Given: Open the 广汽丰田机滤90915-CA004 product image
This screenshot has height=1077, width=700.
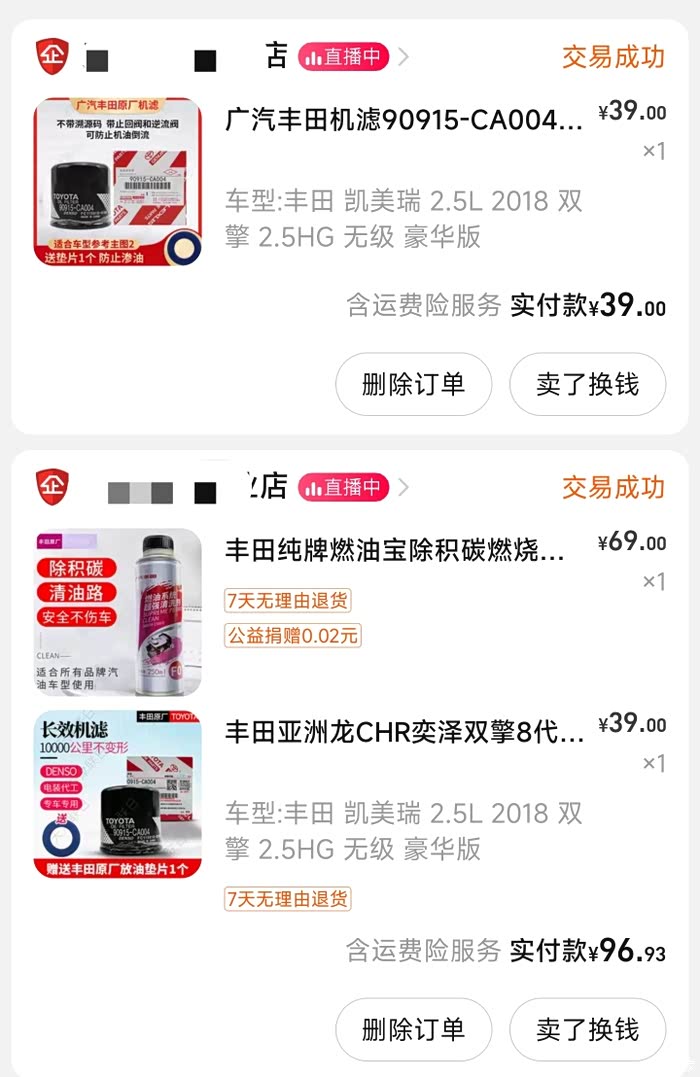Looking at the screenshot, I should pos(117,181).
